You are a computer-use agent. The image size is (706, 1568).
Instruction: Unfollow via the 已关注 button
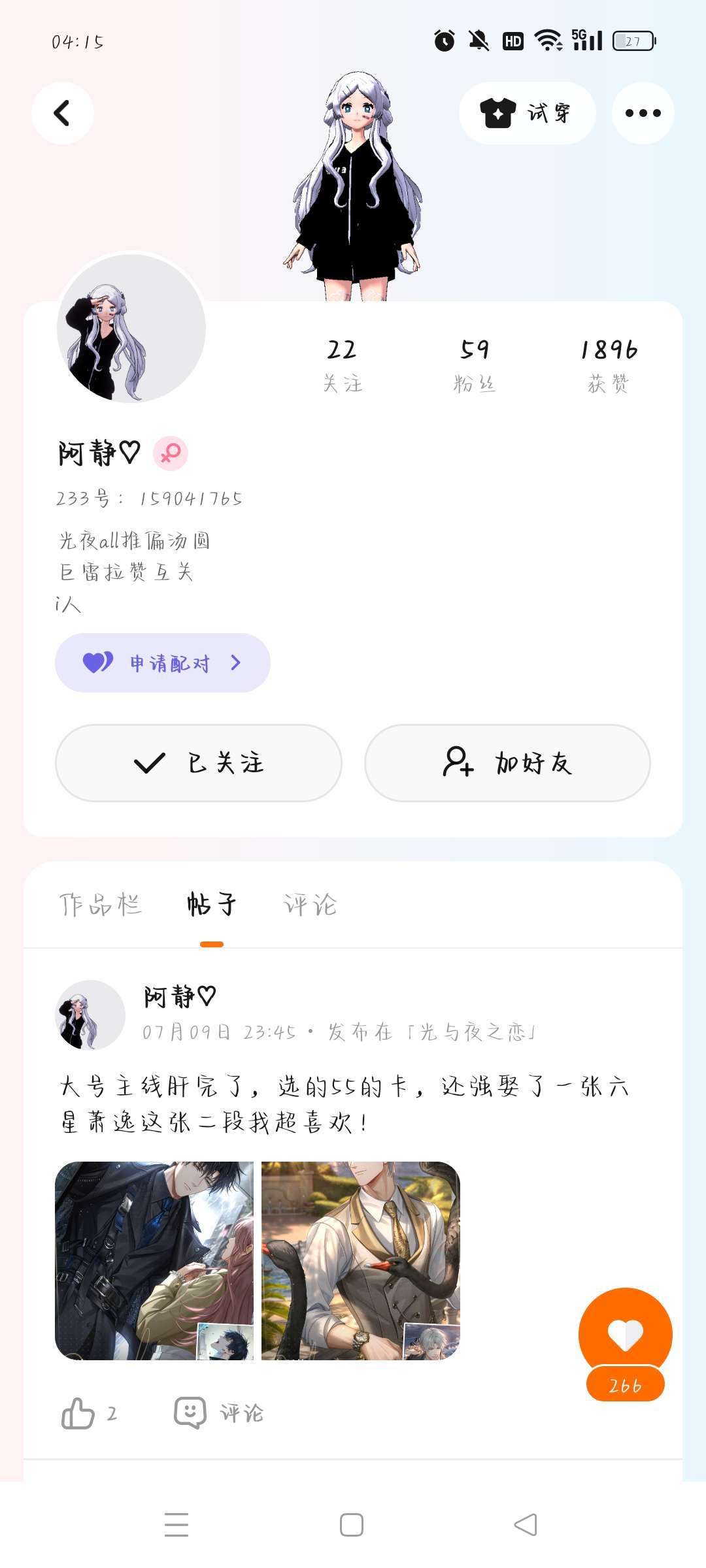click(199, 762)
